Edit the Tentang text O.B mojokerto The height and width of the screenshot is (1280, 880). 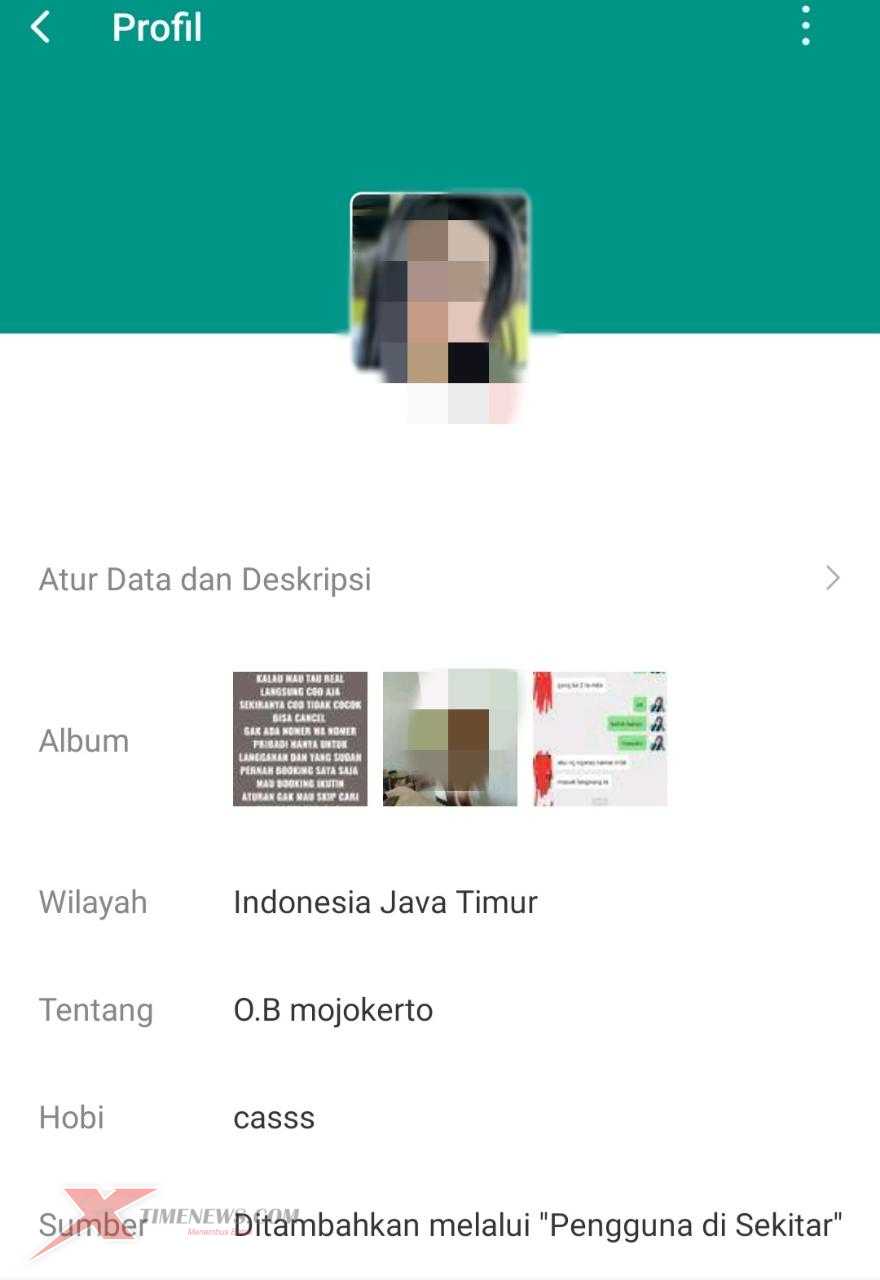pos(332,1010)
